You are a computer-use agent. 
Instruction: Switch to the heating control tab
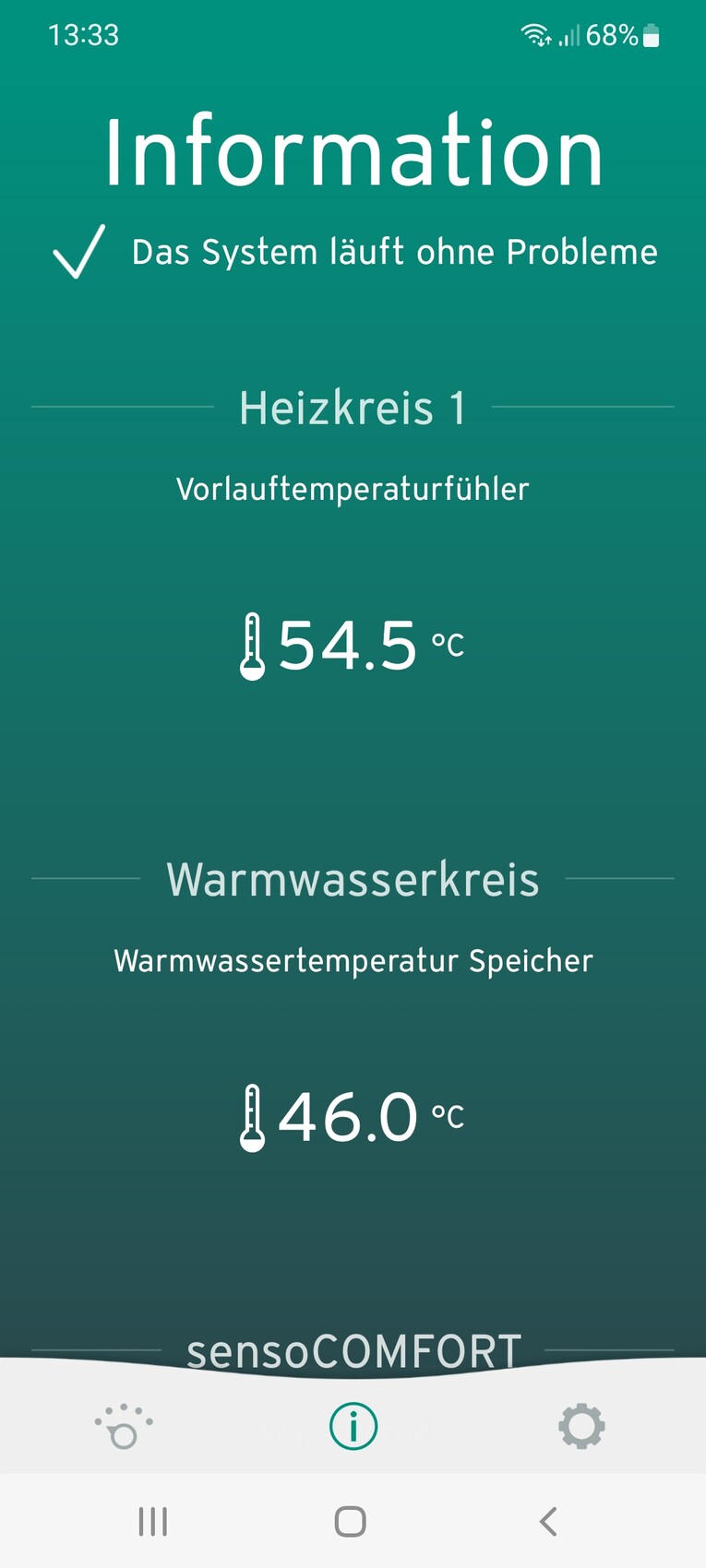pyautogui.click(x=124, y=1427)
